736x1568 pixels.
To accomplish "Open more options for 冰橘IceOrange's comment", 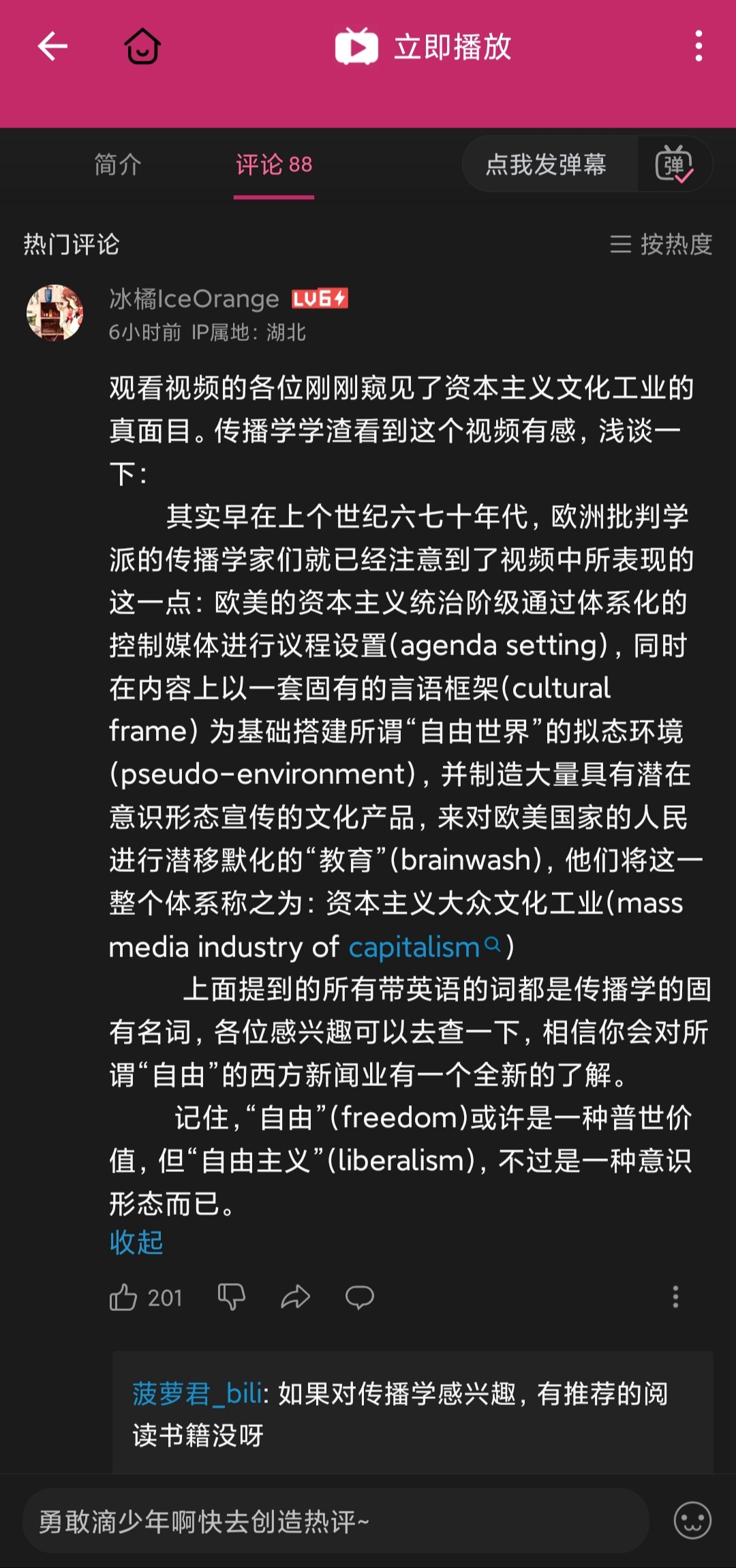I will [675, 1297].
